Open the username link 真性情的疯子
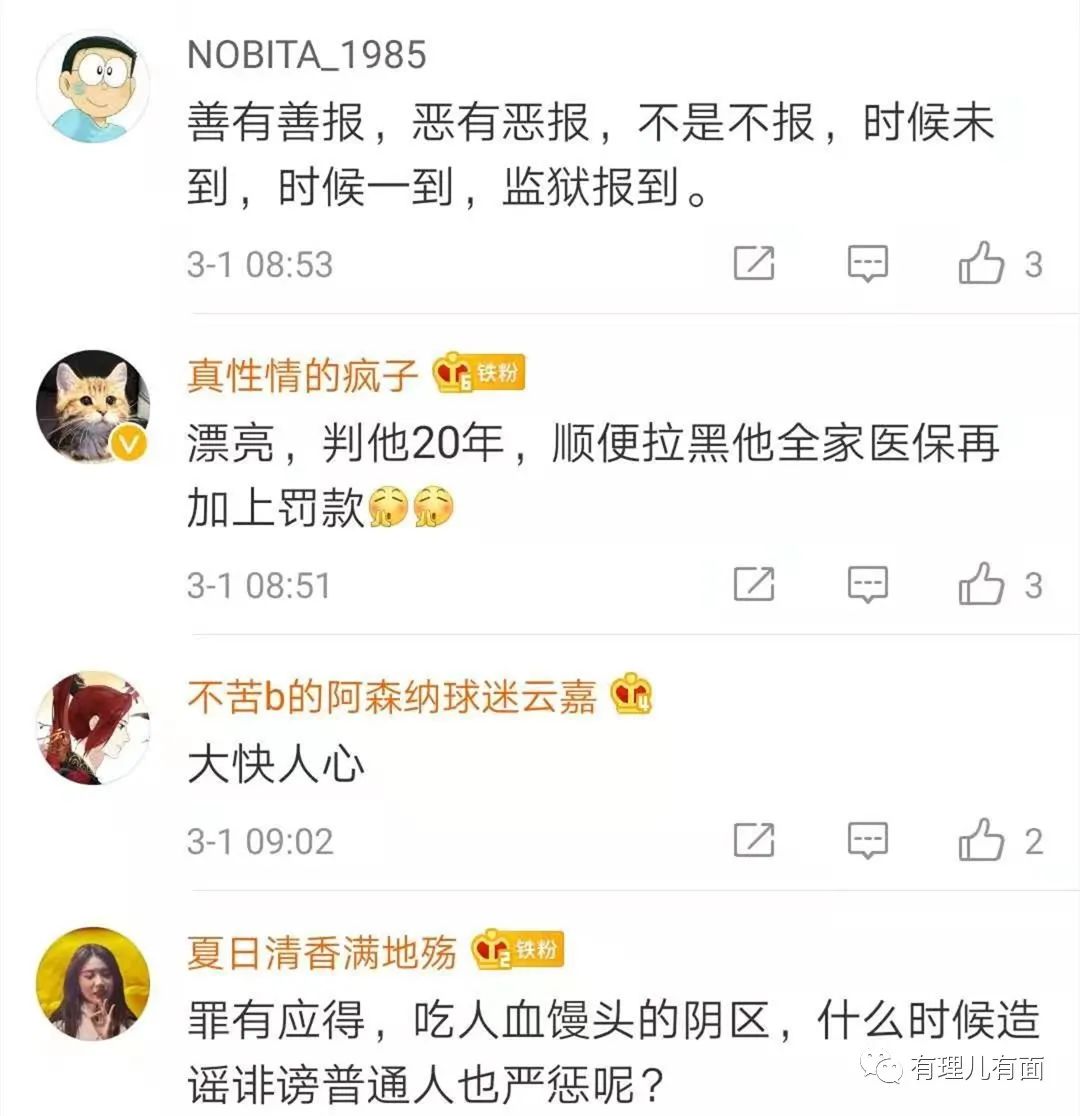This screenshot has width=1080, height=1116. [x=302, y=375]
